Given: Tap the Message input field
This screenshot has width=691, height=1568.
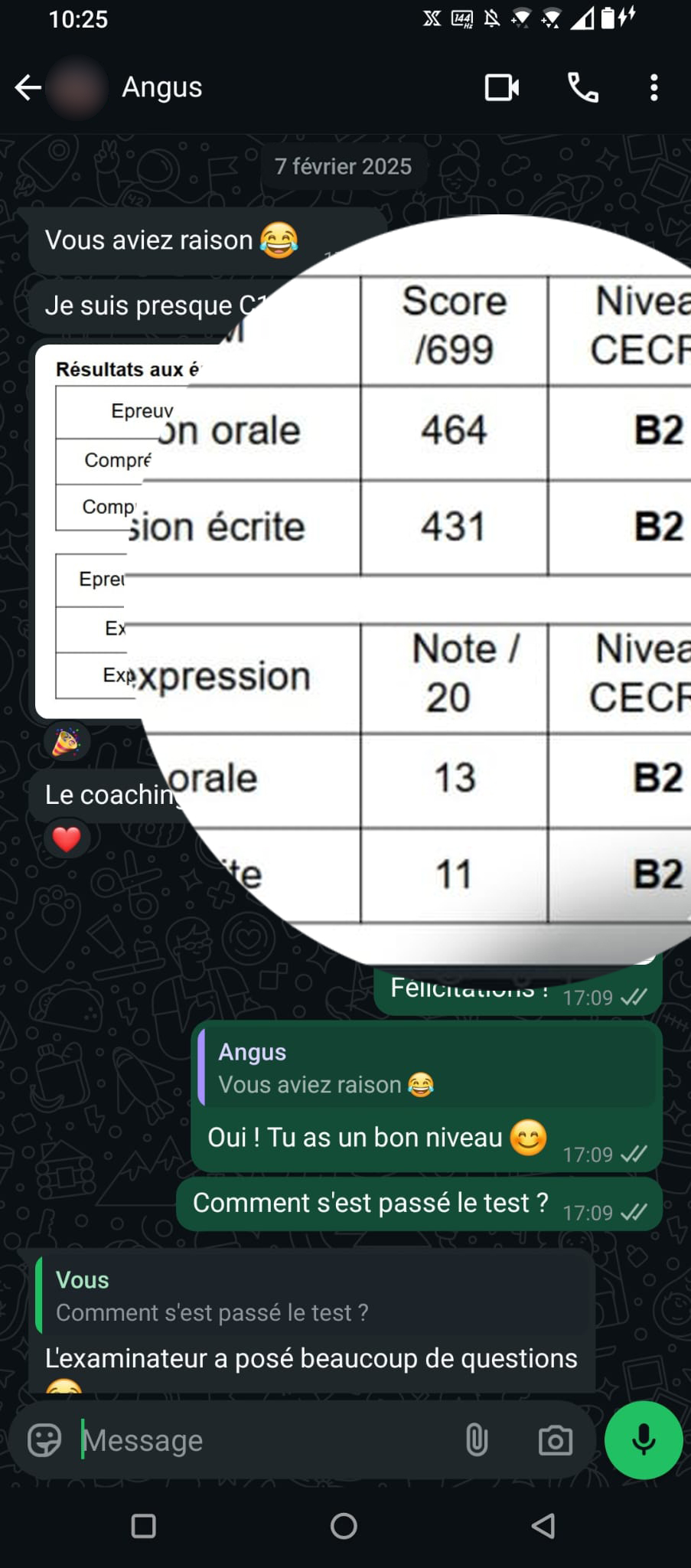Looking at the screenshot, I should coord(268,1440).
